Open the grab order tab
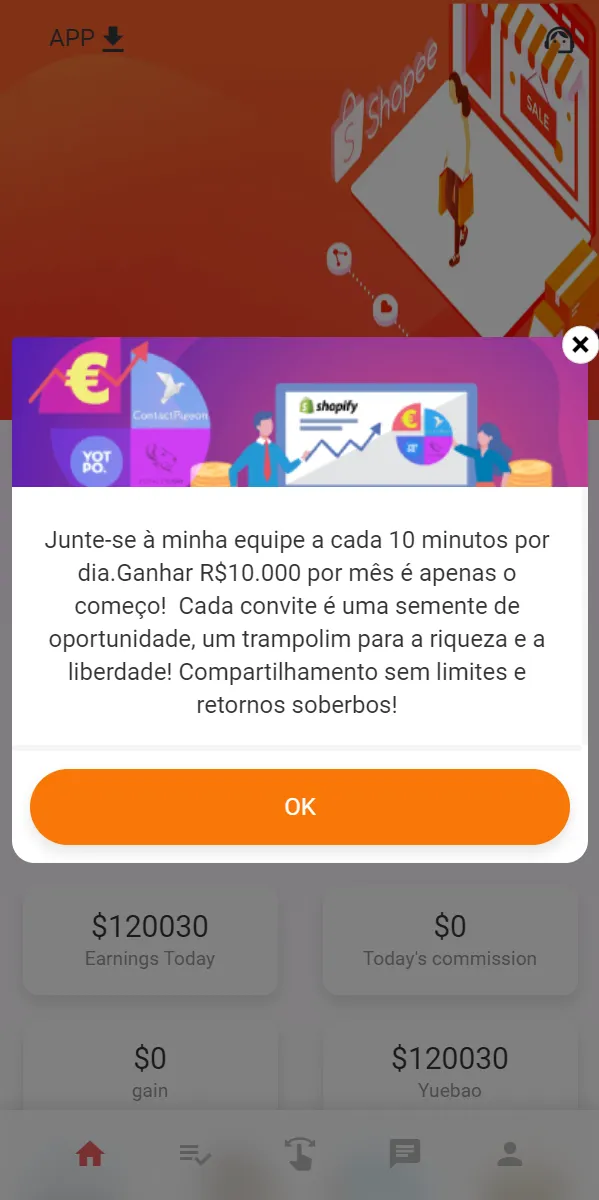Viewport: 599px width, 1200px height. [300, 1154]
